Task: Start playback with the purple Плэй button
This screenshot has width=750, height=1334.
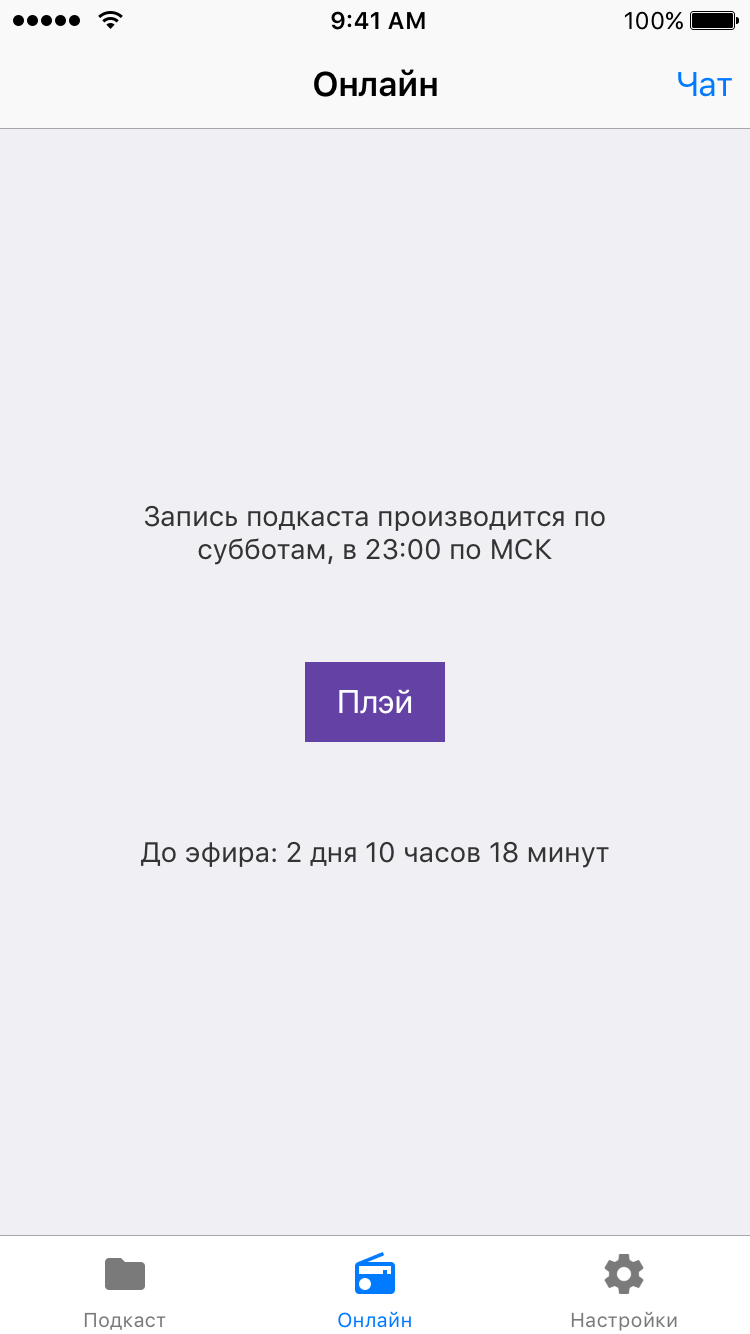Action: 375,701
